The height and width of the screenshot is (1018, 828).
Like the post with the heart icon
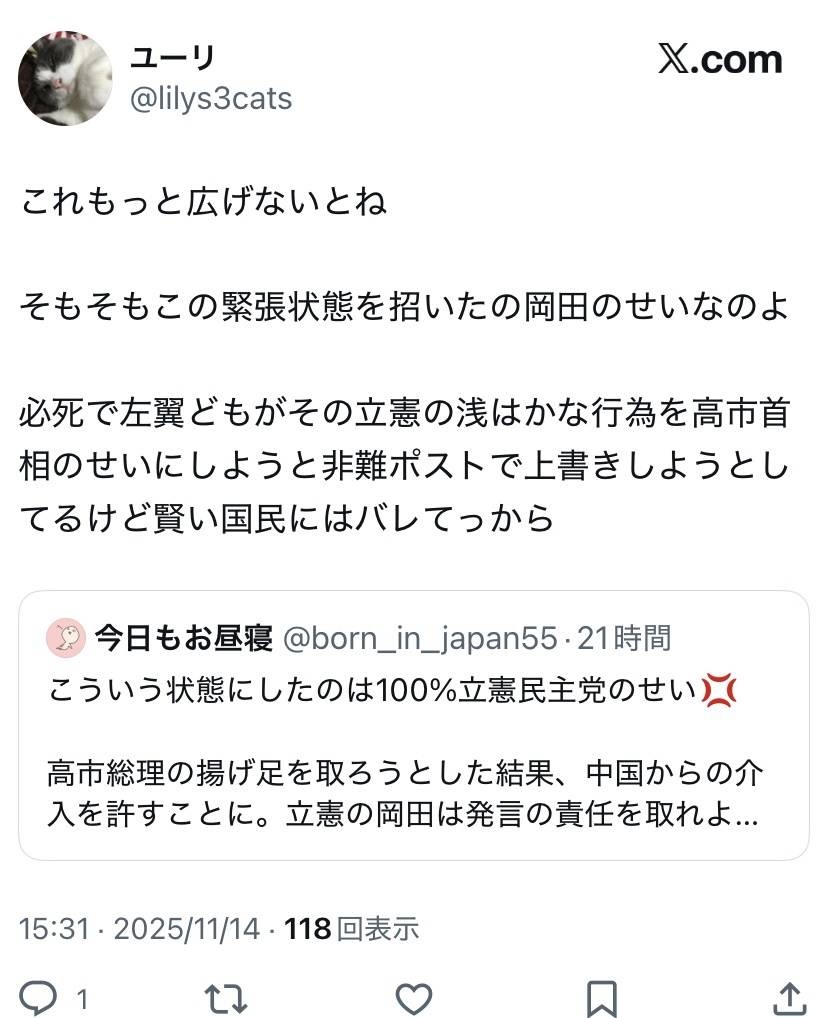click(x=413, y=997)
